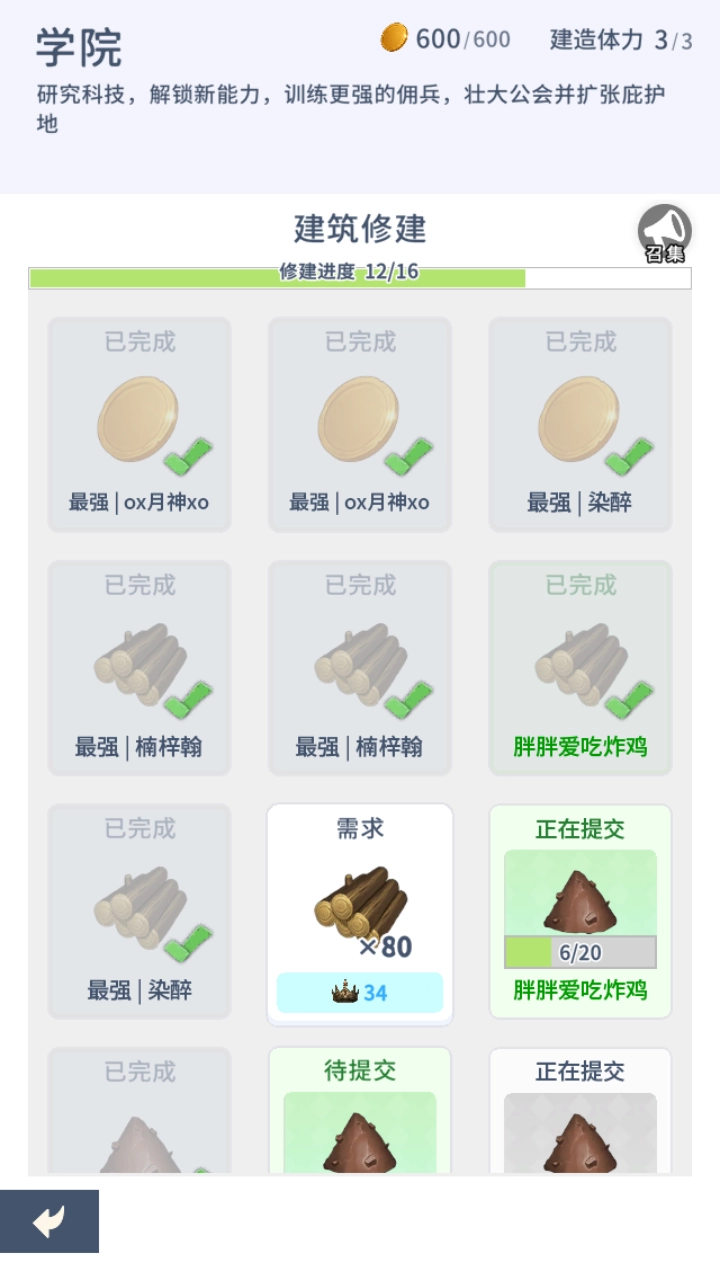Select the 最强|染醉 name under the completed wood card
720x1280 pixels.
(x=139, y=988)
